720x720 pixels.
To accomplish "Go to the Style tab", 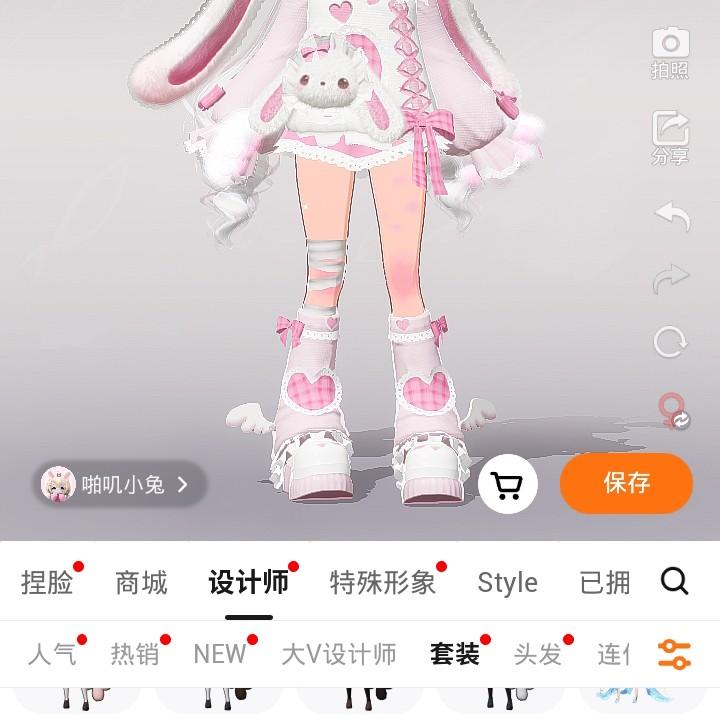I will click(x=507, y=582).
